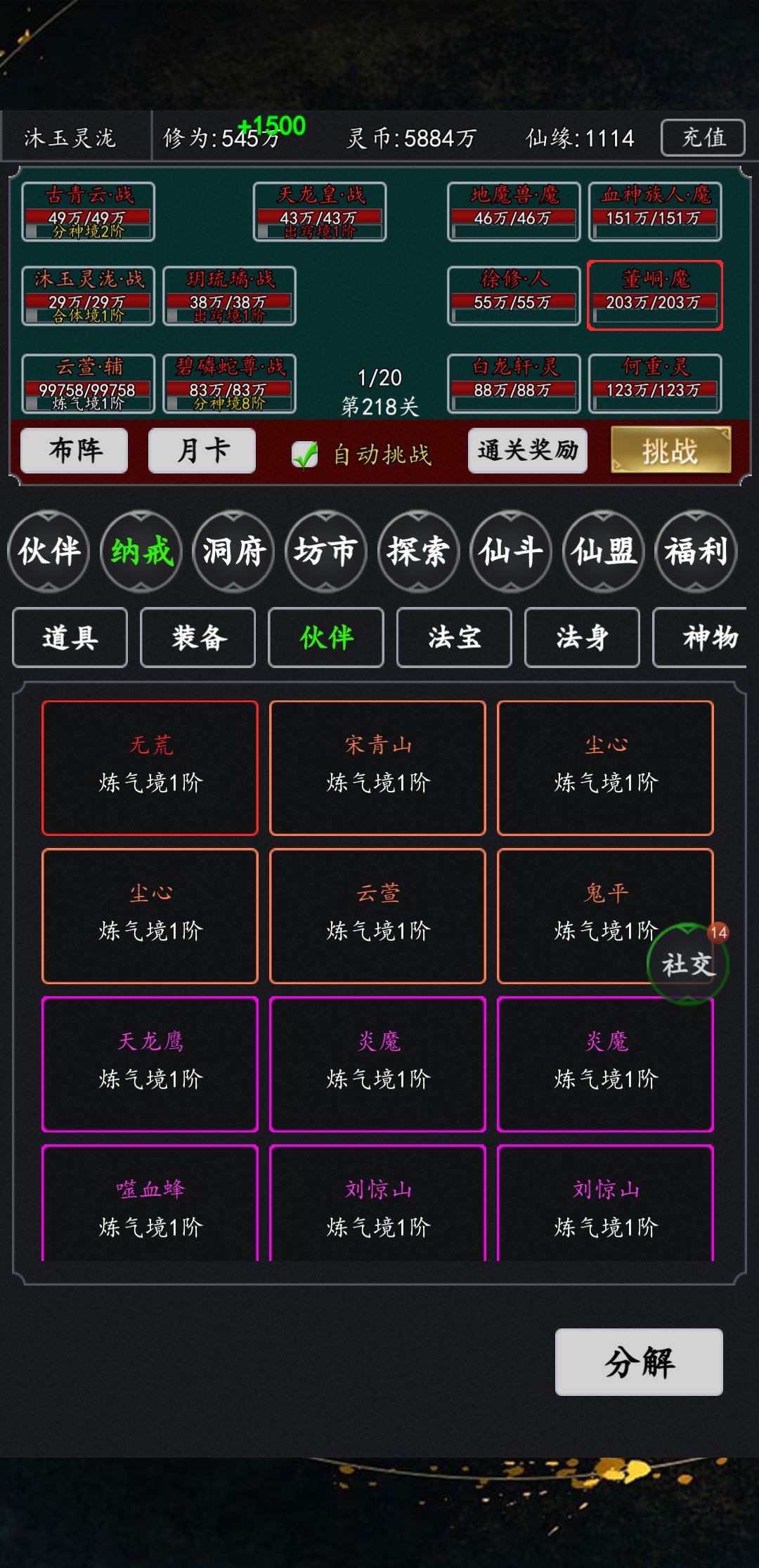Switch to the 道具 items tab
Viewport: 759px width, 1568px height.
(x=70, y=637)
